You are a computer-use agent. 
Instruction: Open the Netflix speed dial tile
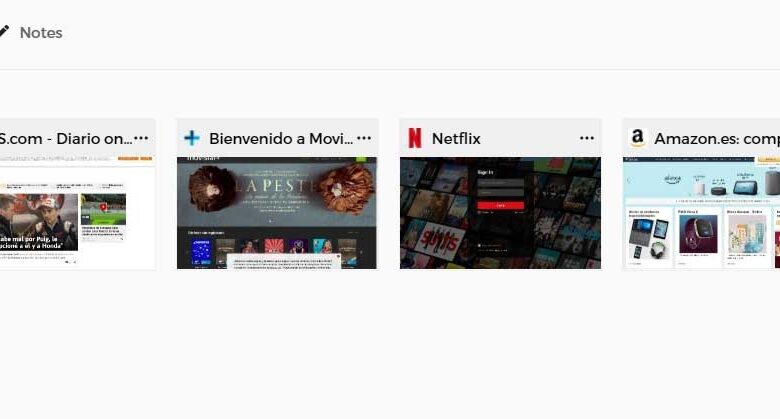[500, 212]
